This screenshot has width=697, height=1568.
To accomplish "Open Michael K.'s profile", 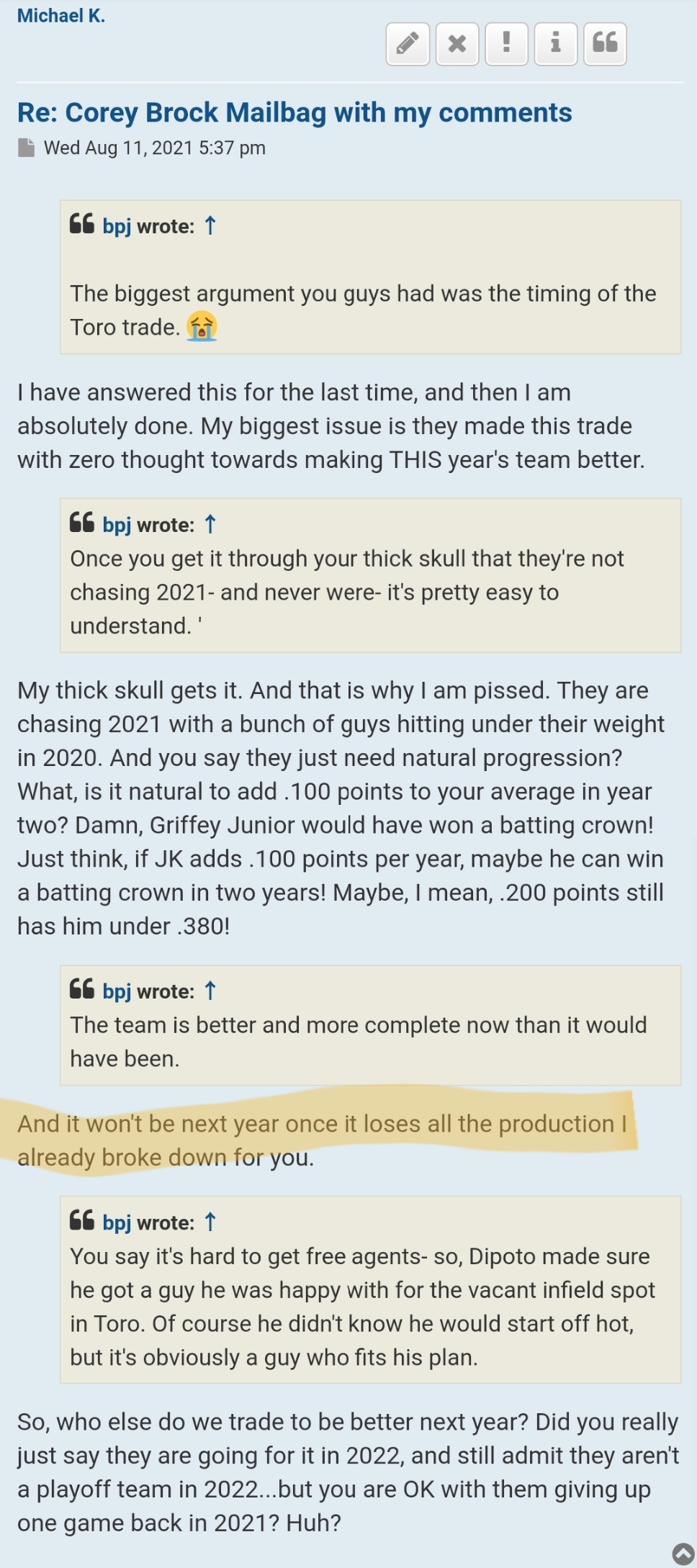I will tap(61, 16).
